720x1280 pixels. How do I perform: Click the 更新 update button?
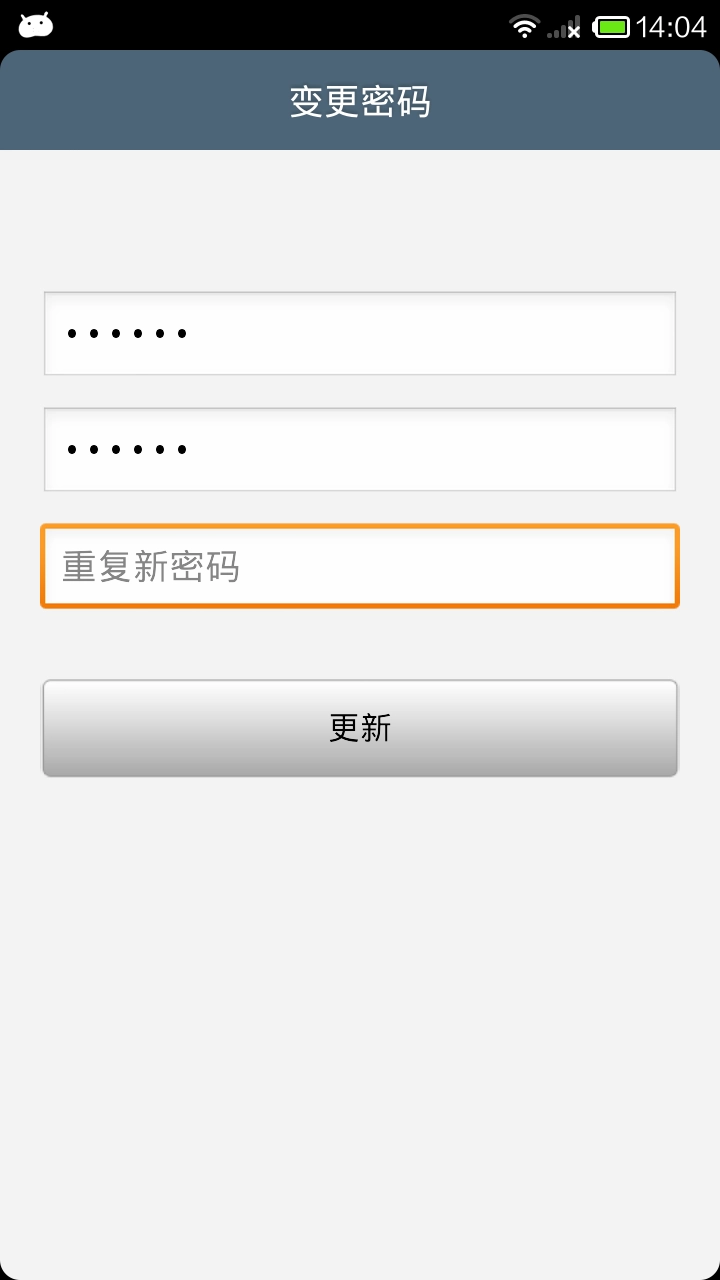coord(360,727)
